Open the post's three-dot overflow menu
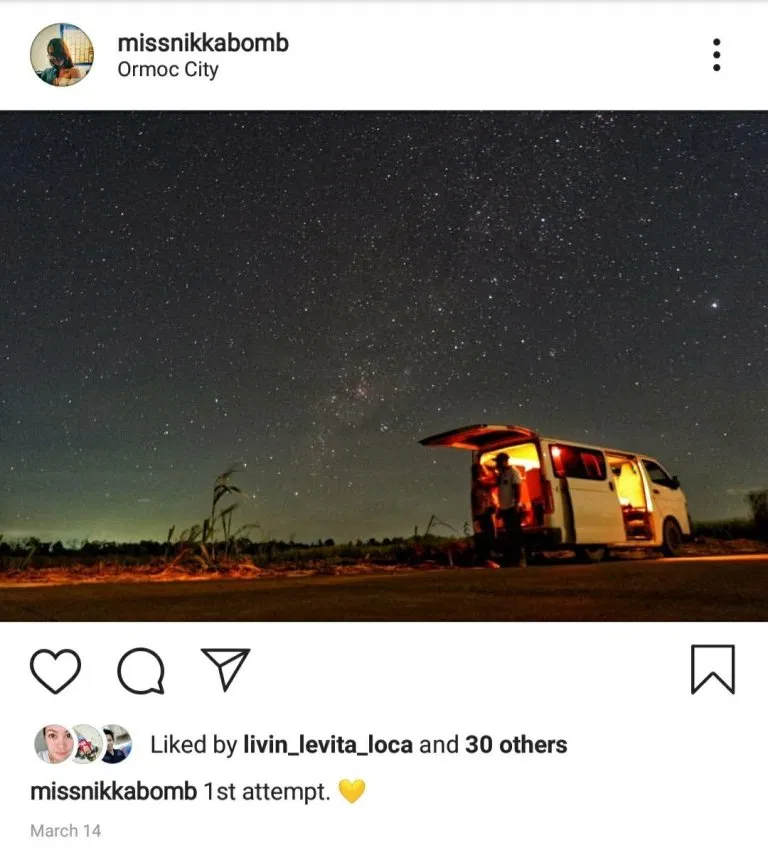768x850 pixels. click(716, 55)
